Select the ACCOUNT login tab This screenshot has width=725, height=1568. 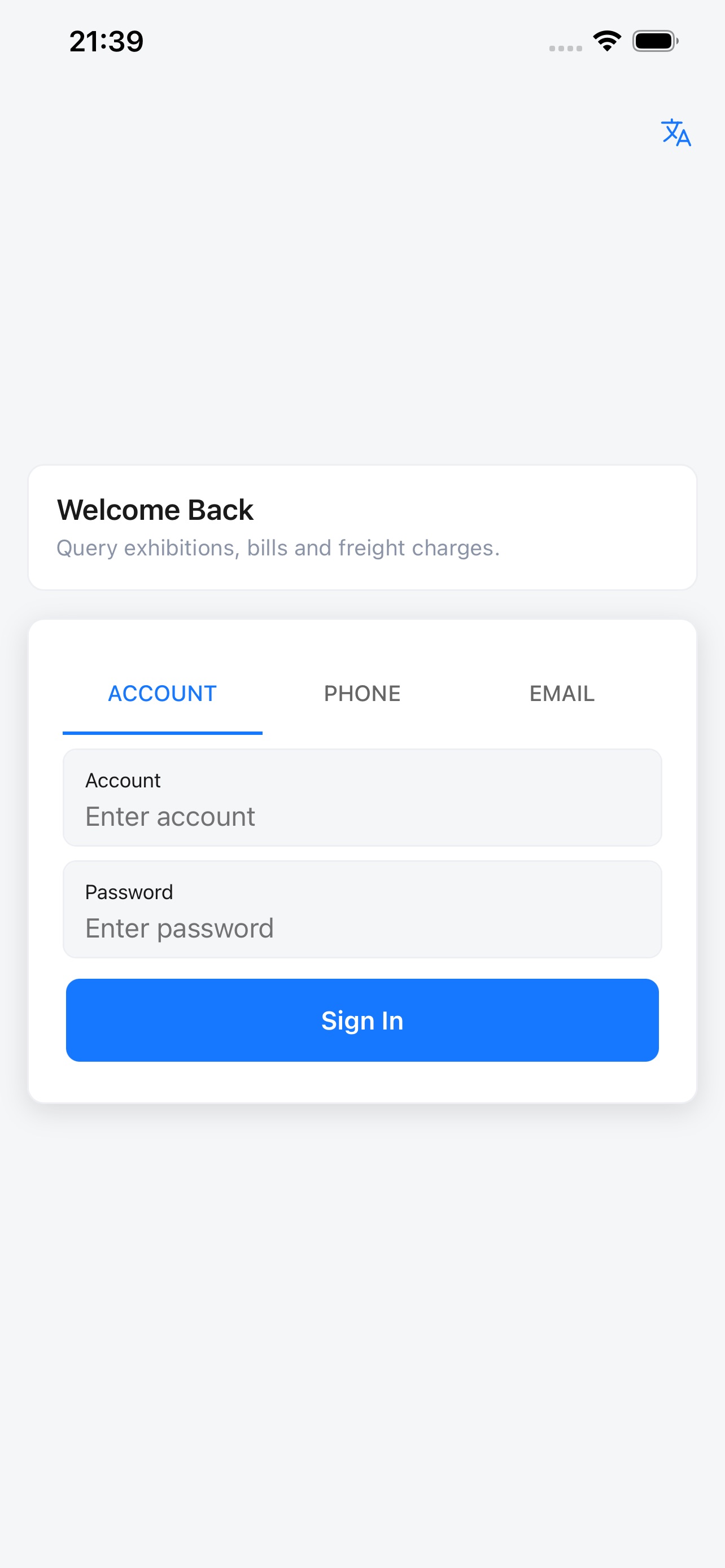163,693
